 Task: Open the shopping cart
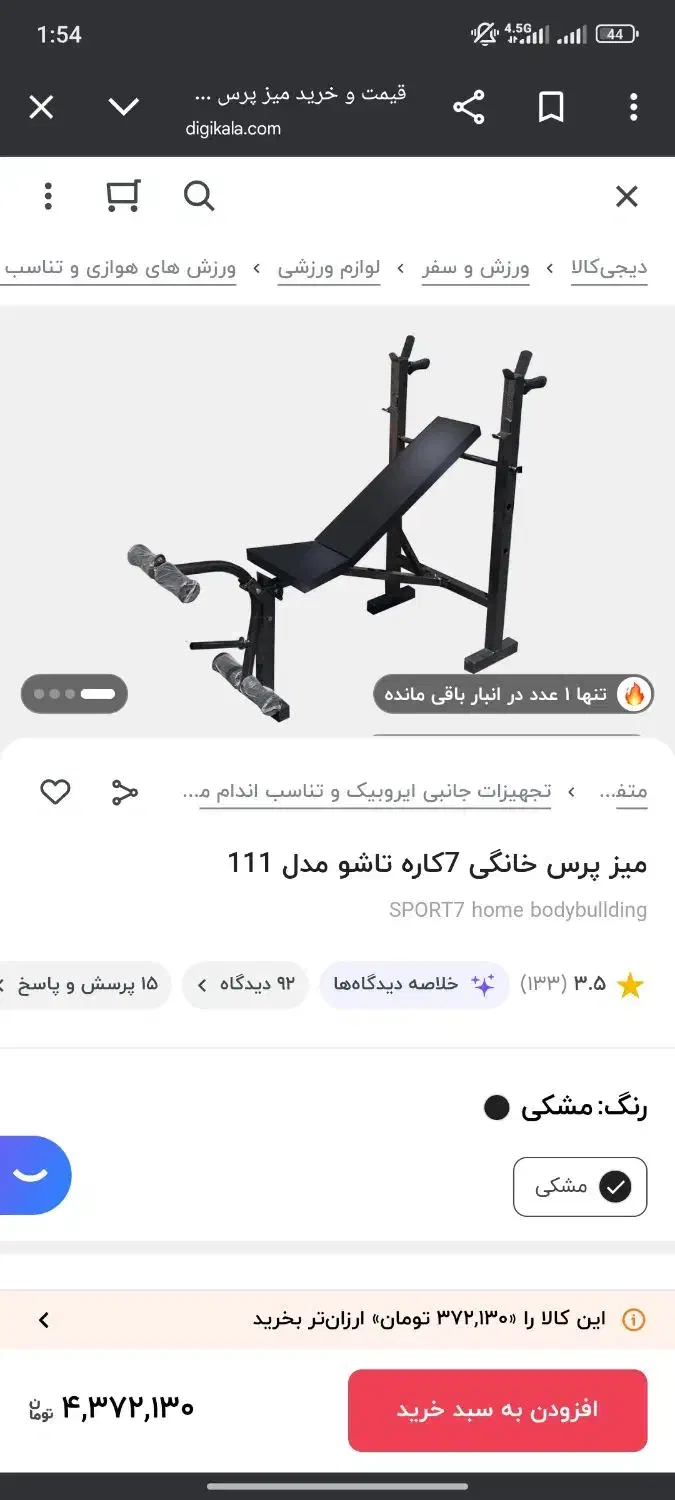click(123, 197)
